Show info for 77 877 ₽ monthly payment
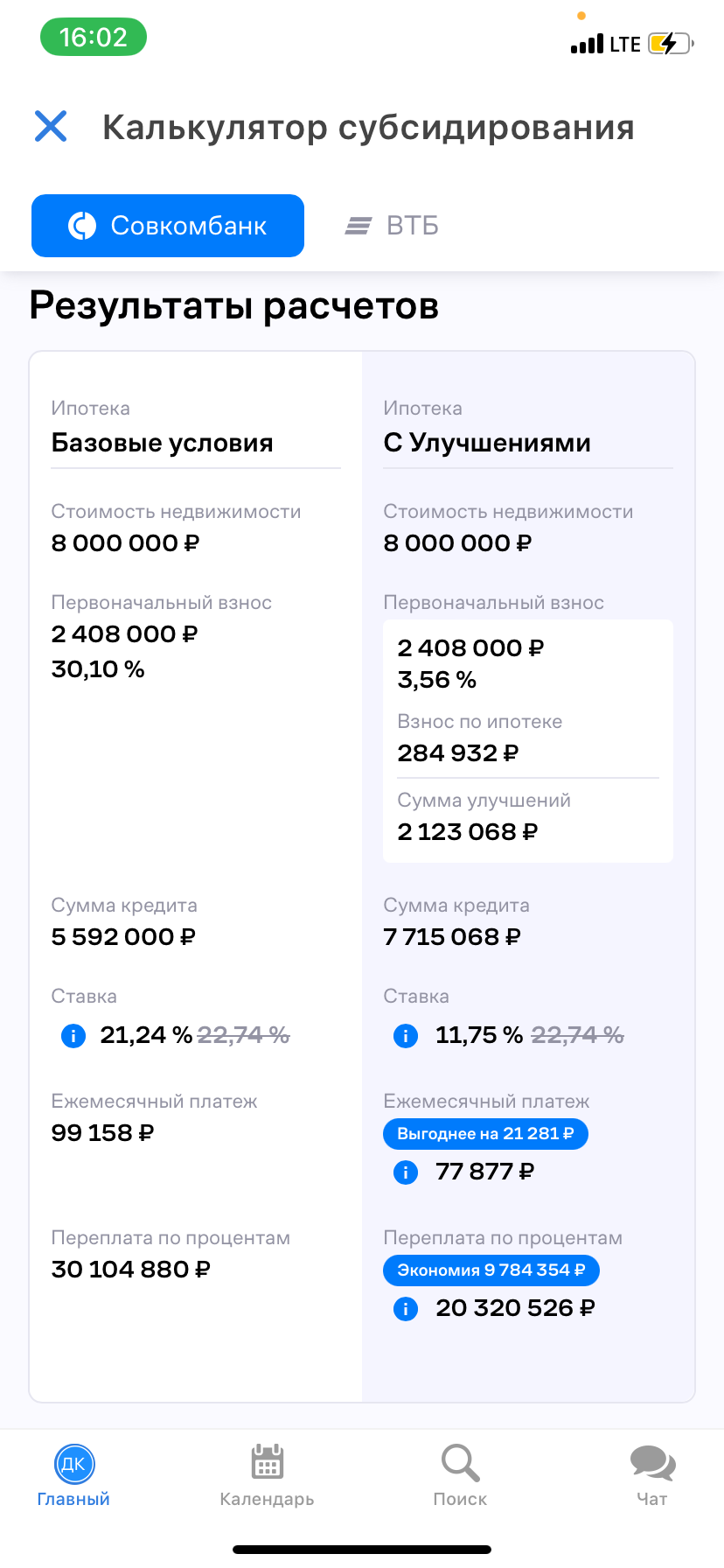The width and height of the screenshot is (724, 1568). coord(406,1172)
